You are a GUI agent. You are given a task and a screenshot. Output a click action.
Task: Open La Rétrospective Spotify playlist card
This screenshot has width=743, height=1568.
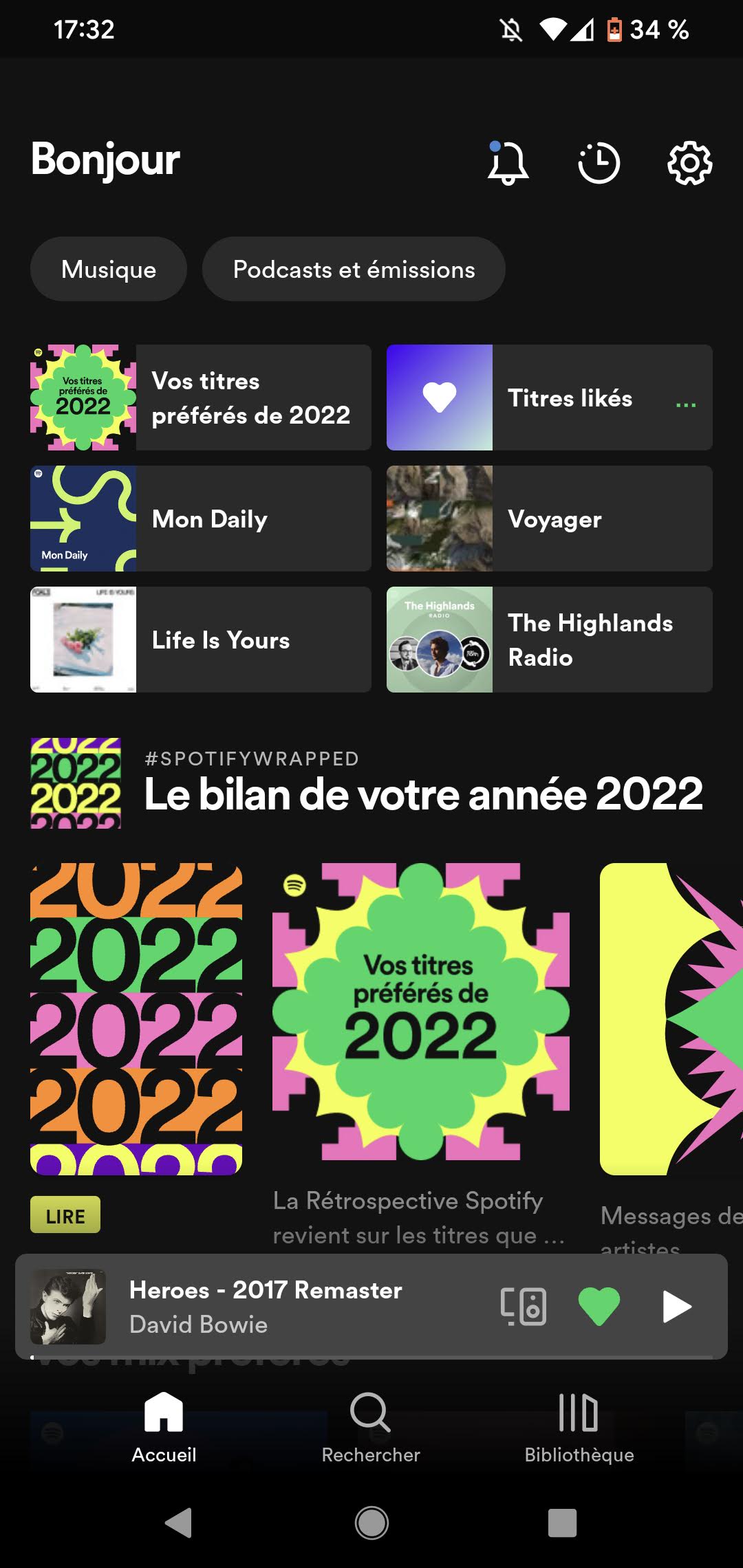421,1012
